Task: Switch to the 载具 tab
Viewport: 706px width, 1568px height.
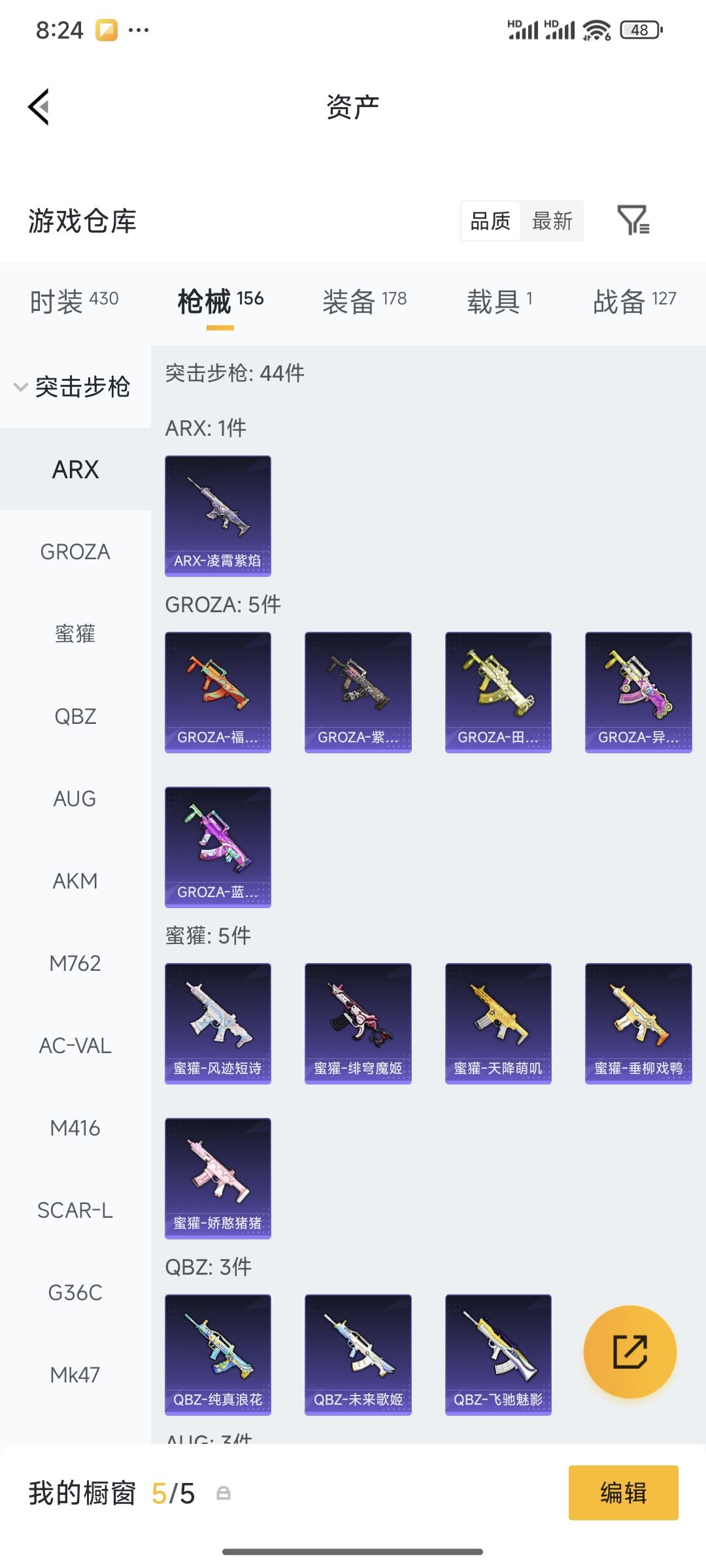Action: (x=500, y=301)
